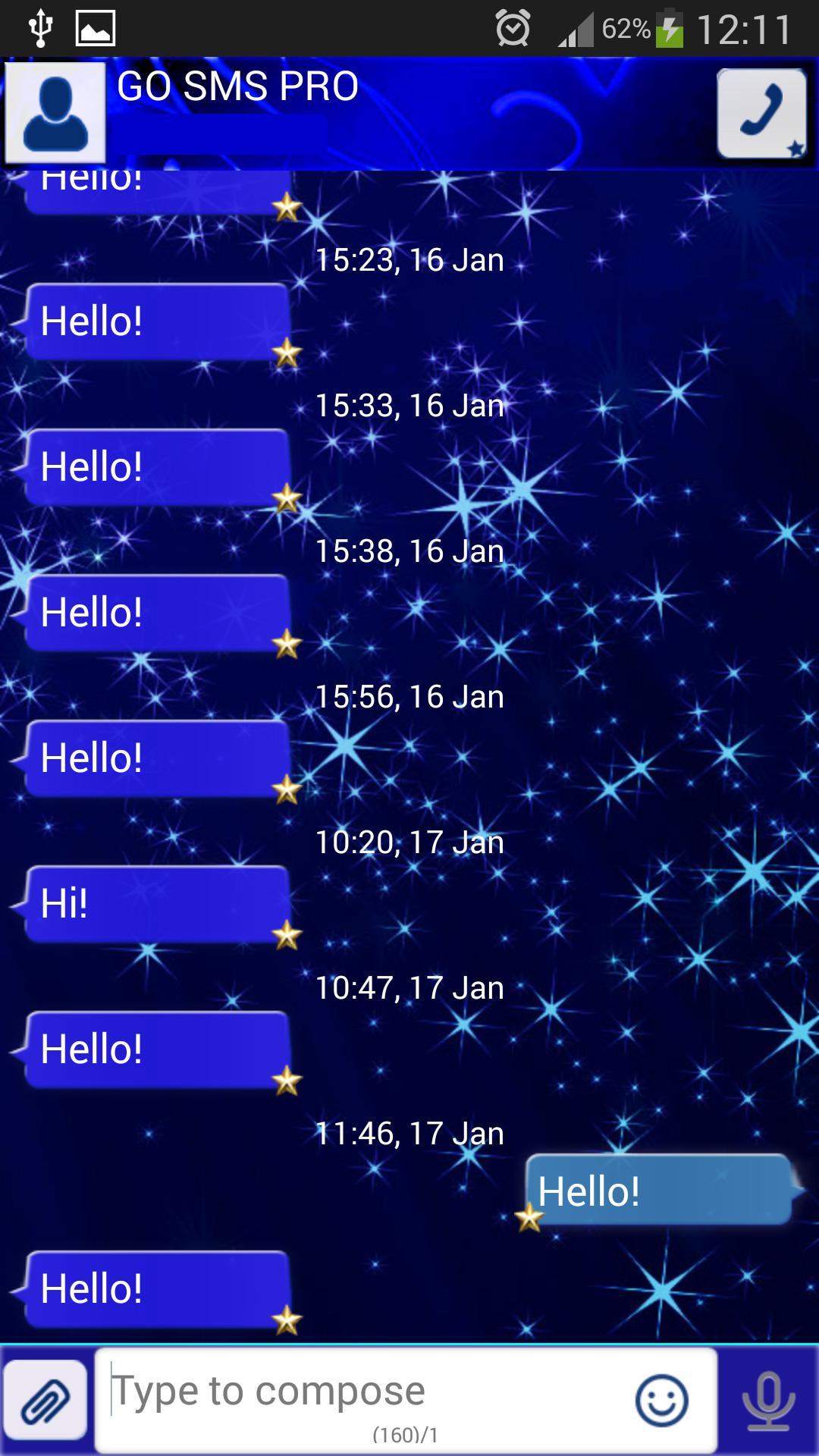Tap the voice input microphone icon

coord(766,1398)
